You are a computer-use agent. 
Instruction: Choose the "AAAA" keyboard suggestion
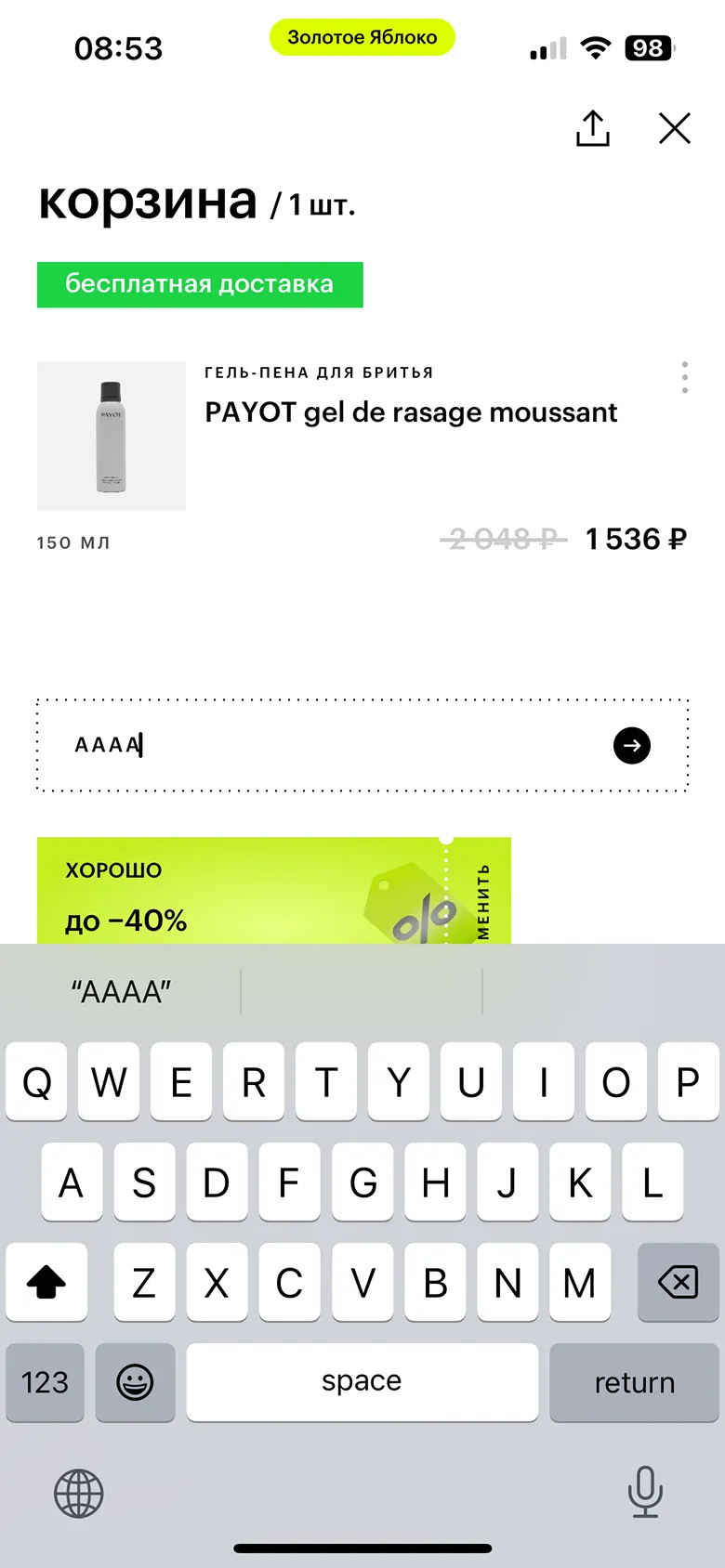[x=122, y=992]
